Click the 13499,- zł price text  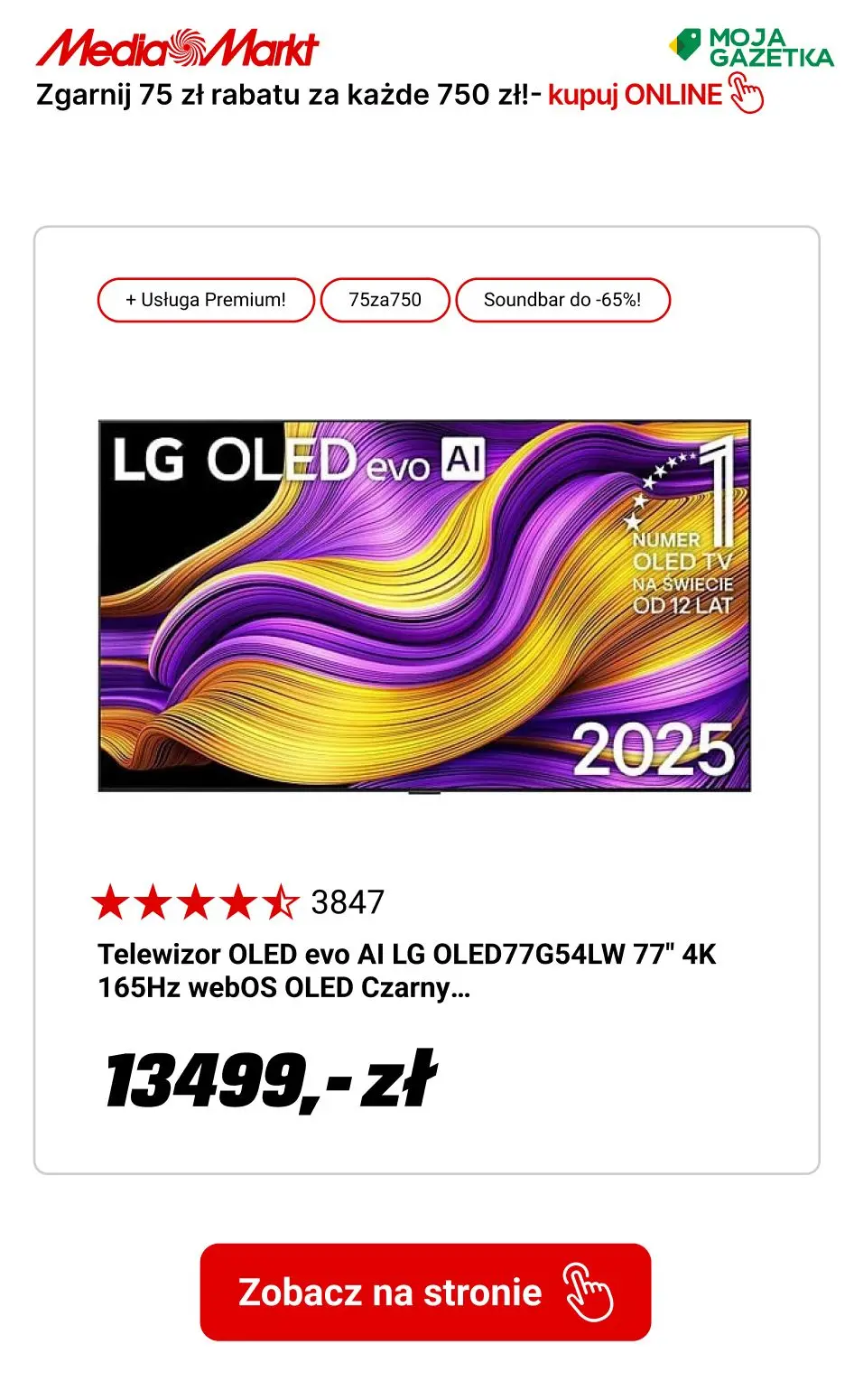(x=271, y=1079)
